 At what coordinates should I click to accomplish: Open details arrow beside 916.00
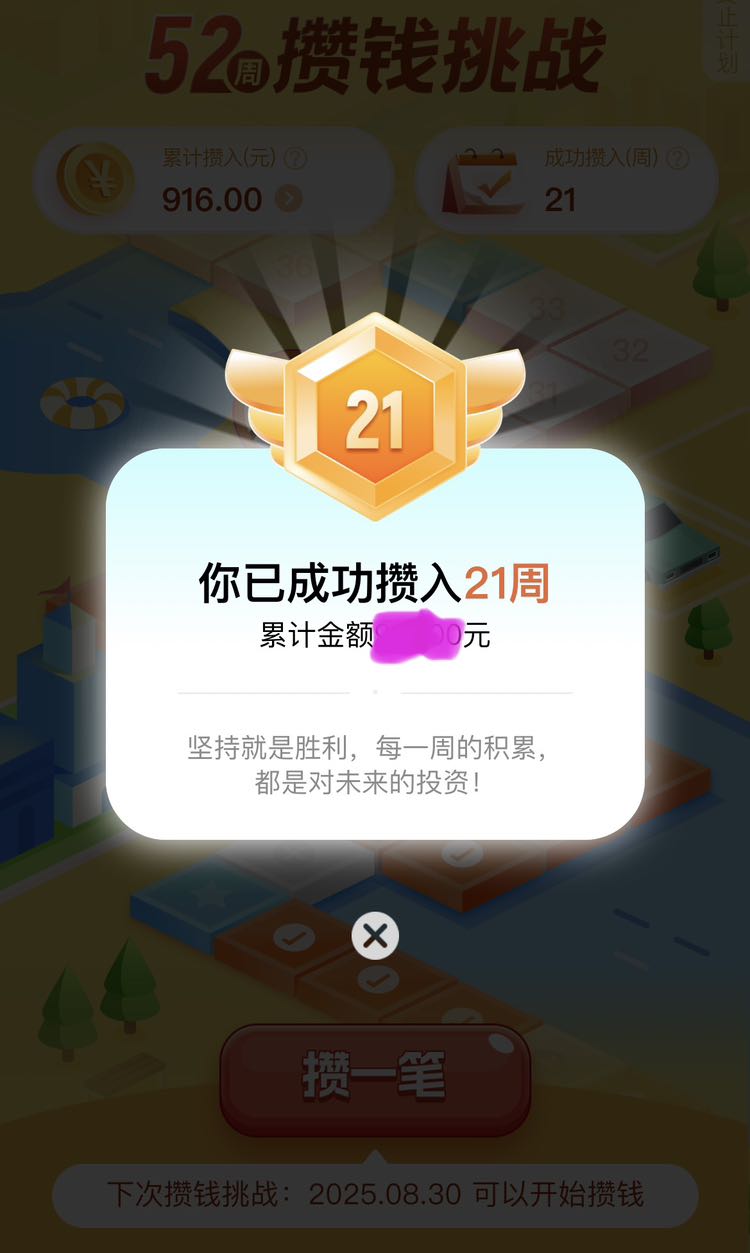(288, 199)
